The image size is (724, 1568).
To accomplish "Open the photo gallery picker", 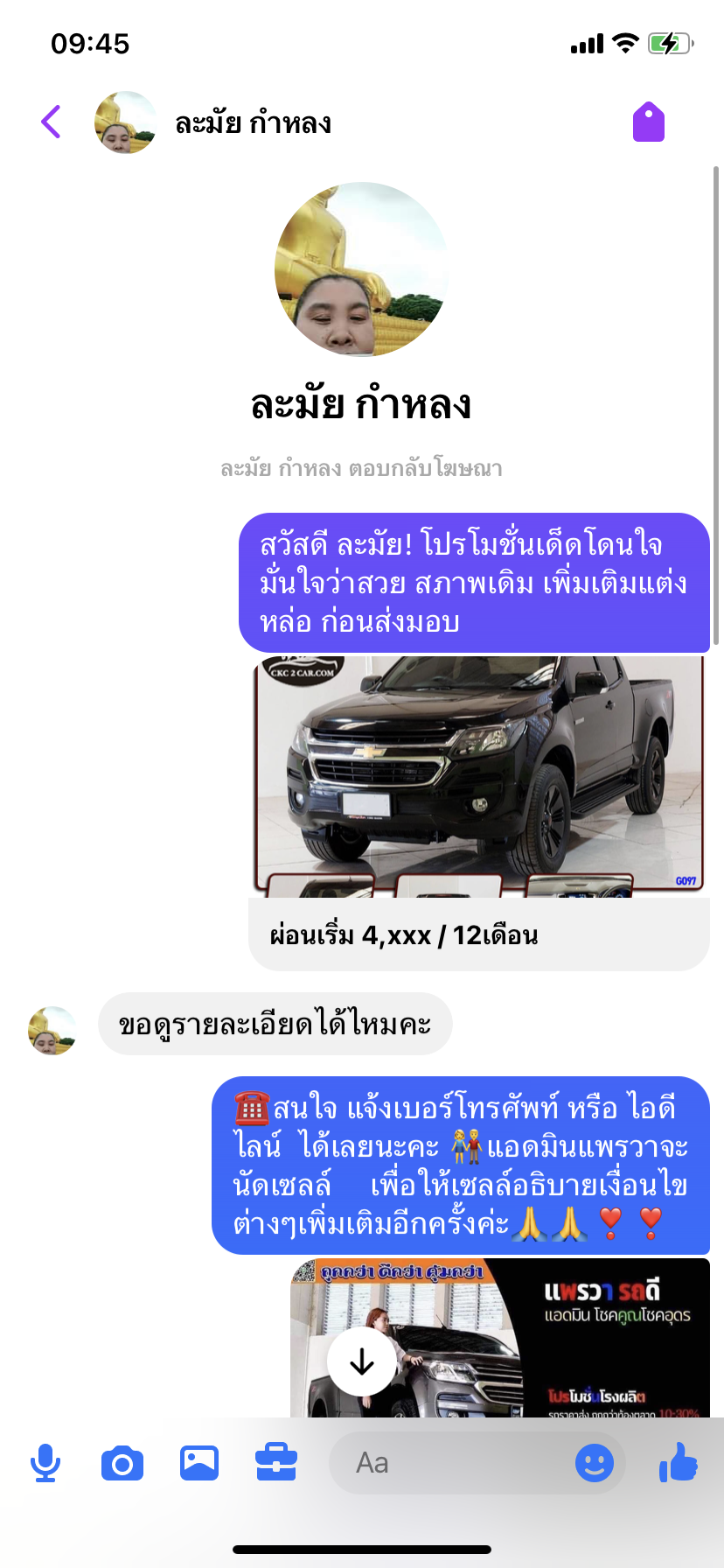I will 199,1463.
